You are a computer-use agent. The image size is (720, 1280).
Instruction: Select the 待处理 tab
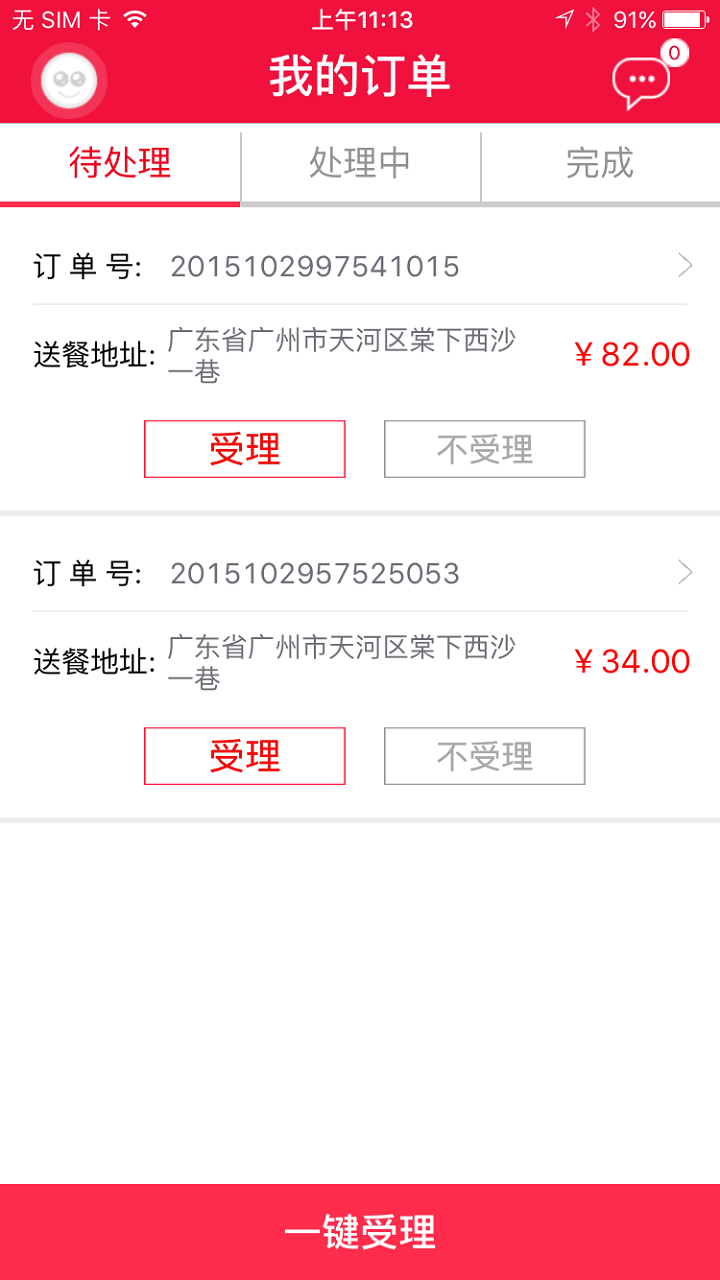119,165
